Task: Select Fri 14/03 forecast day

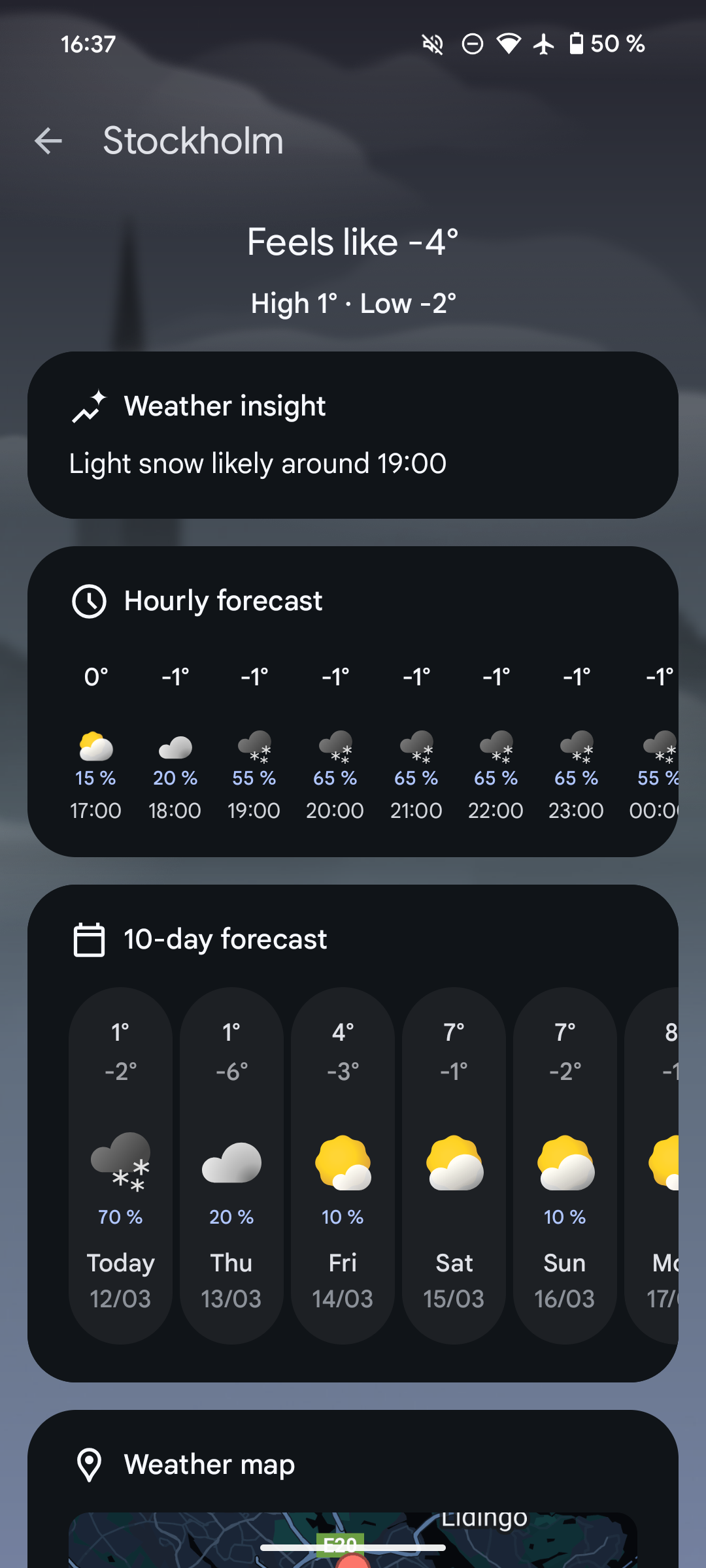Action: point(343,1165)
